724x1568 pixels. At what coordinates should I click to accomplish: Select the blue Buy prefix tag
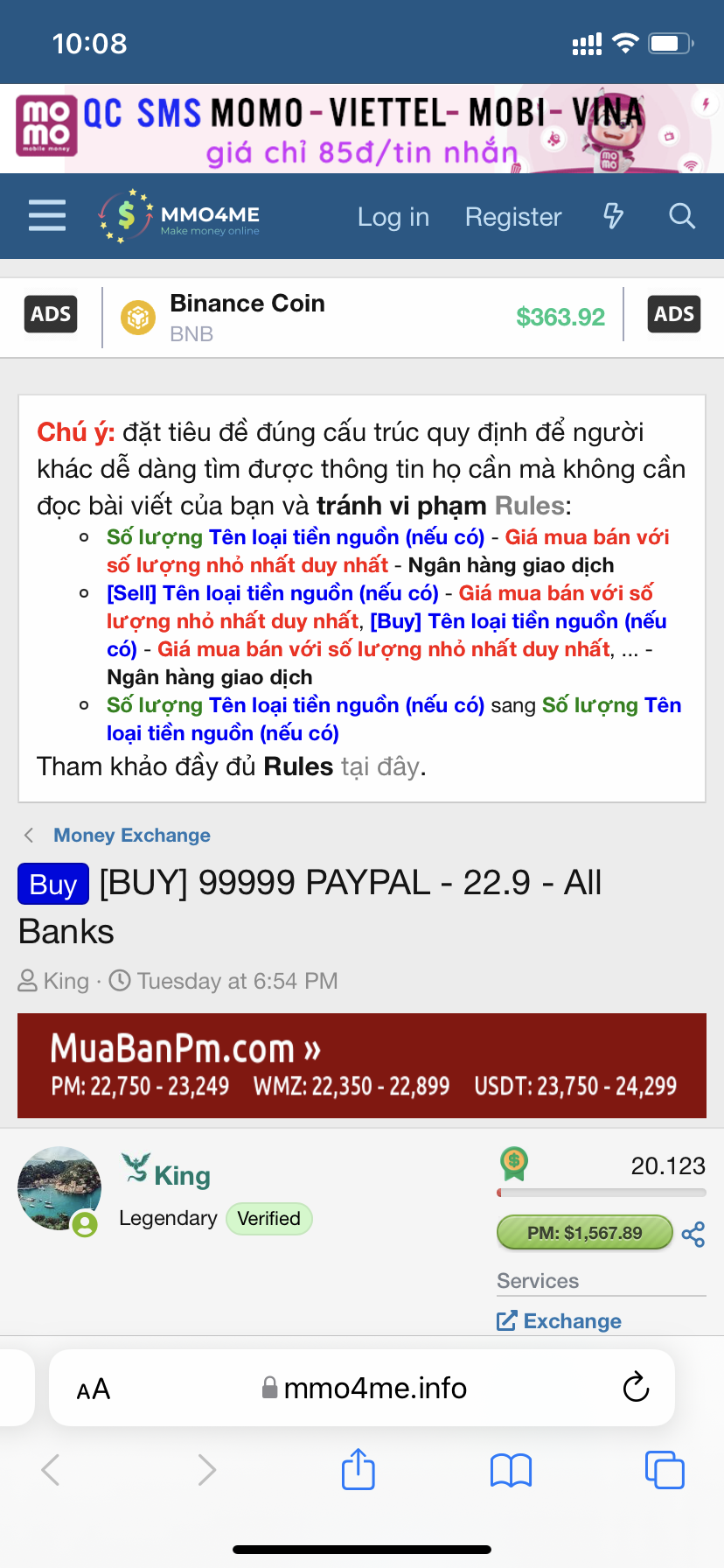(53, 884)
